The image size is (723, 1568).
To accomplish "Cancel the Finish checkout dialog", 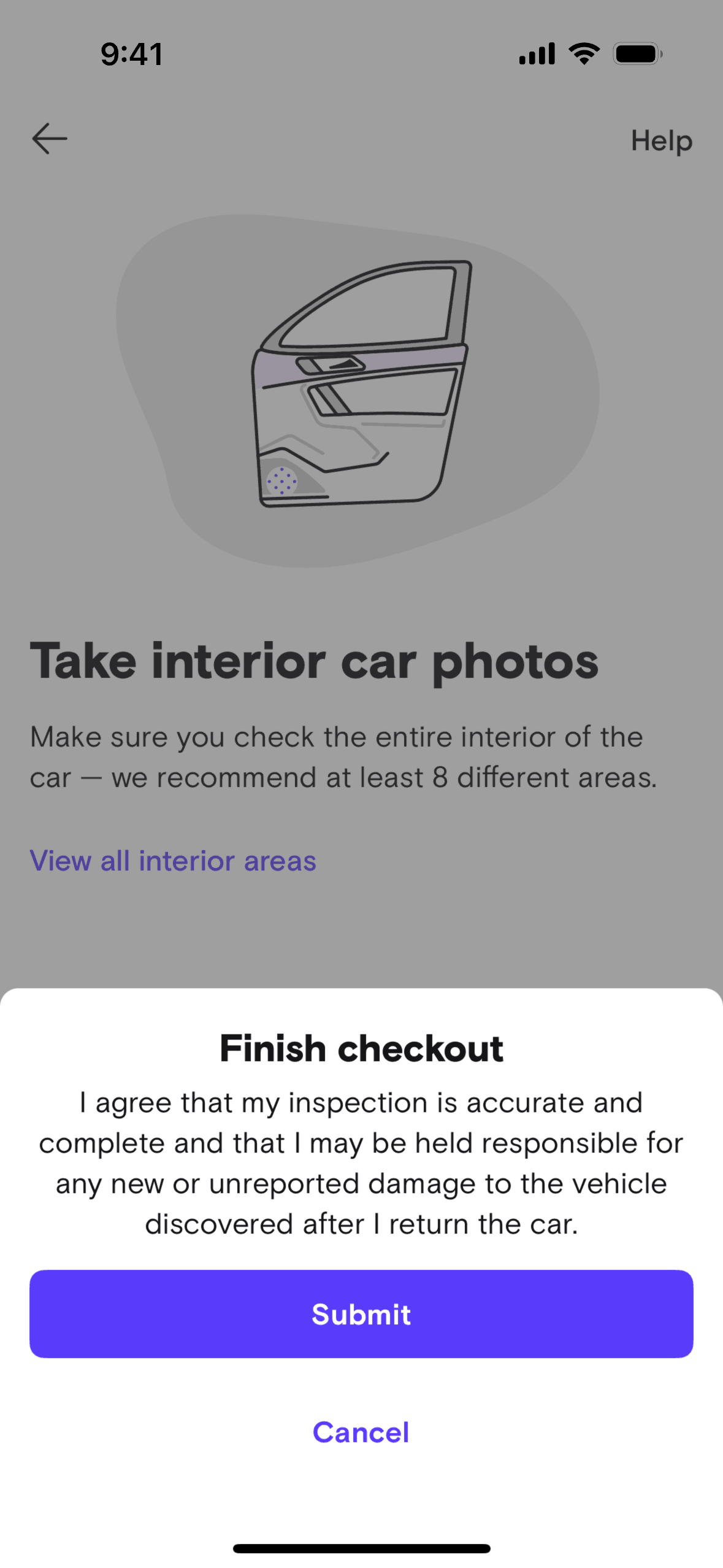I will pyautogui.click(x=361, y=1432).
